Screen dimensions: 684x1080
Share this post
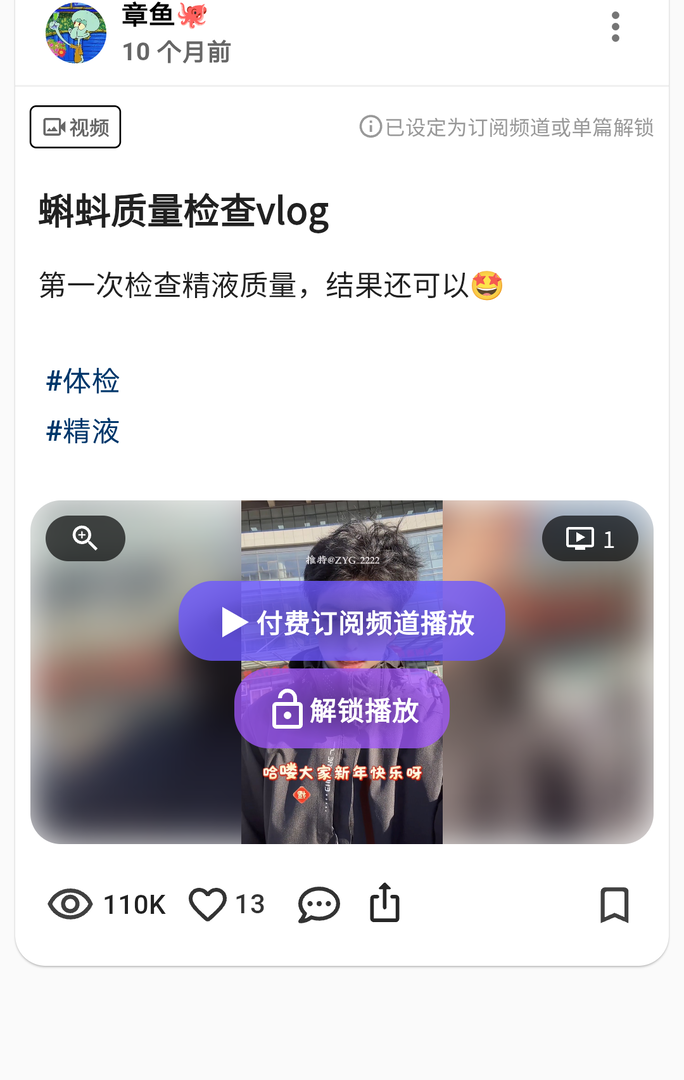click(x=385, y=903)
